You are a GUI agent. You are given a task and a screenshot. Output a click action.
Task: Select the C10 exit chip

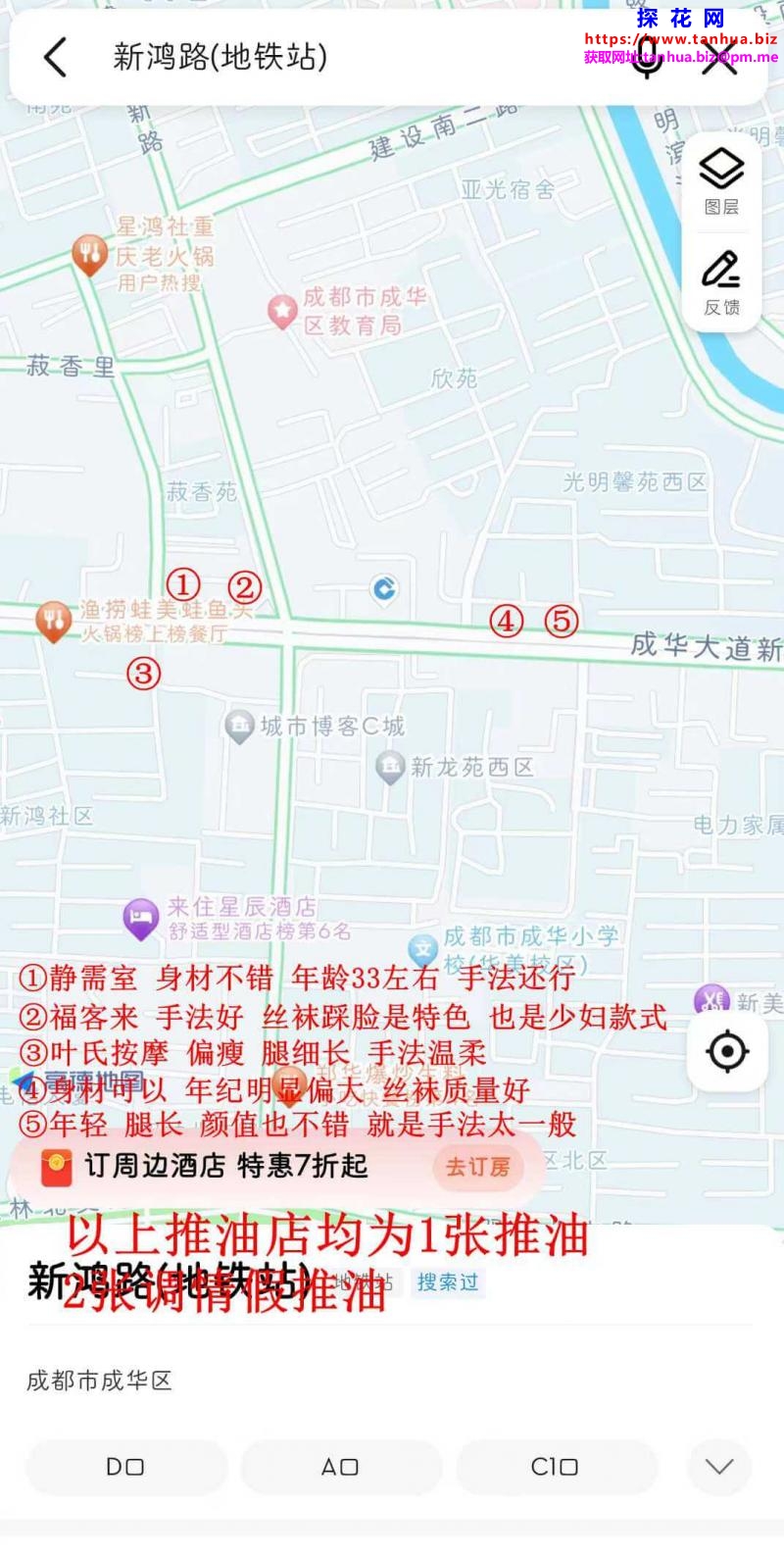[x=555, y=1467]
